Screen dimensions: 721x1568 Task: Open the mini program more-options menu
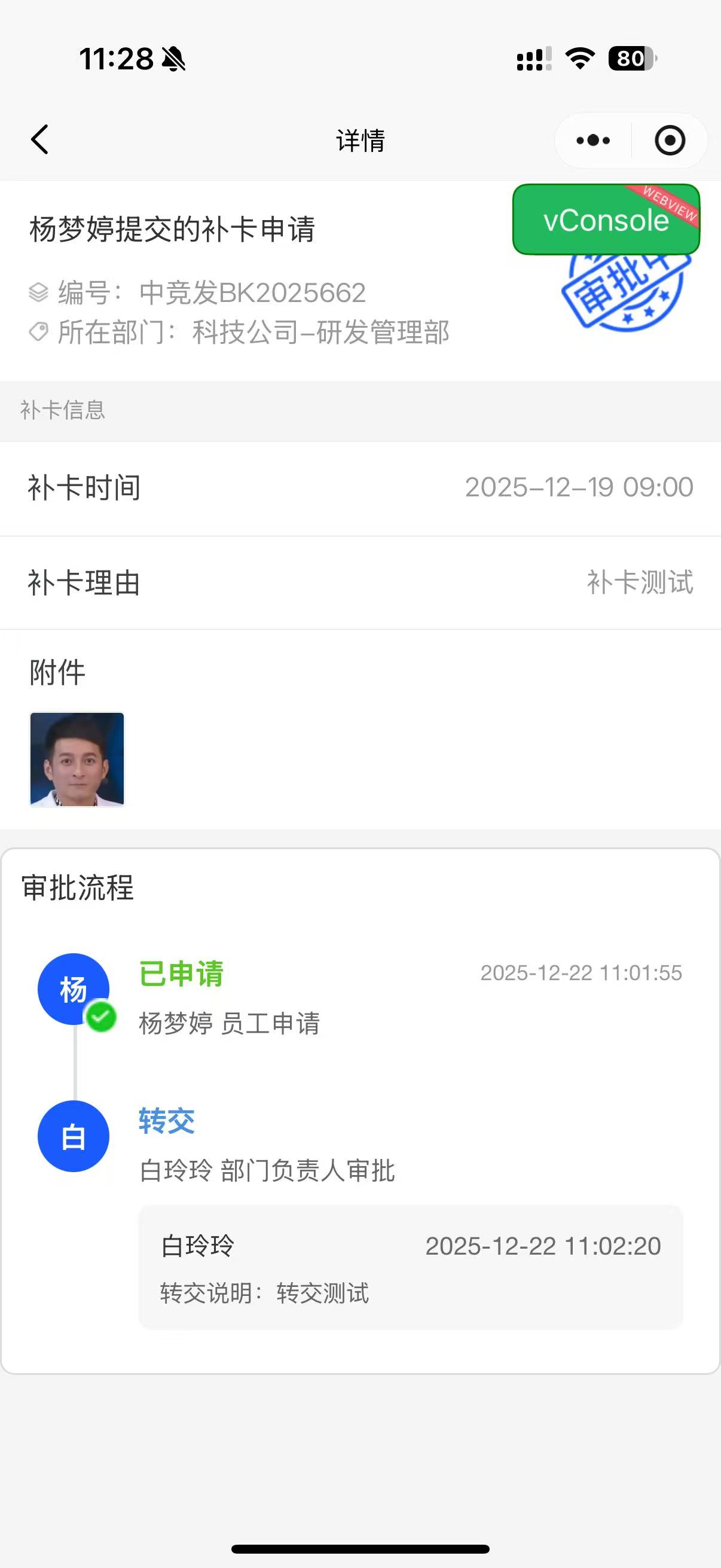(593, 141)
